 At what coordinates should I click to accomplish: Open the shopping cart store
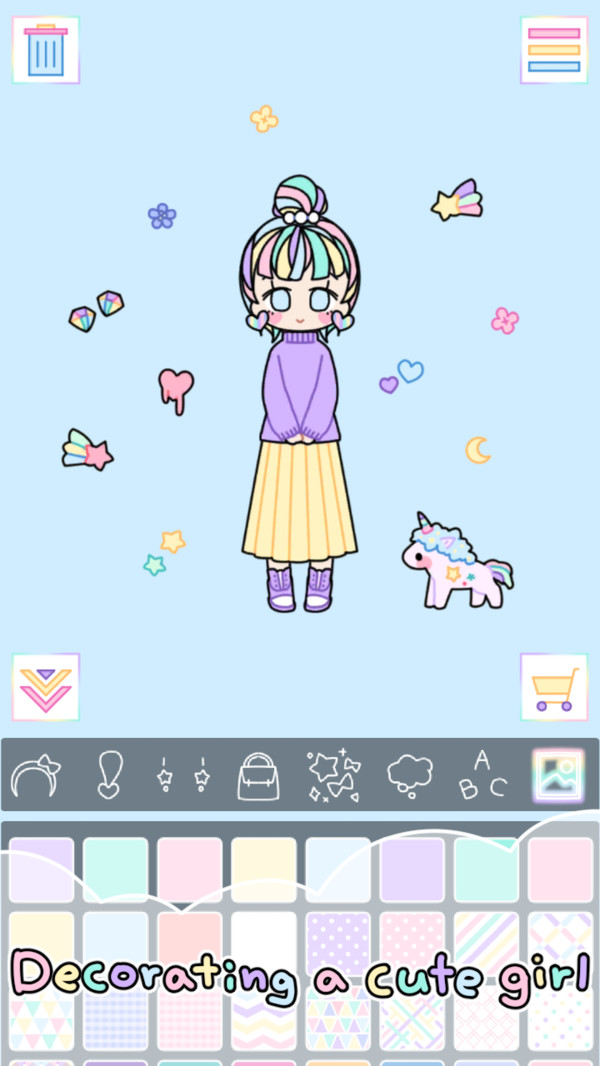[553, 688]
